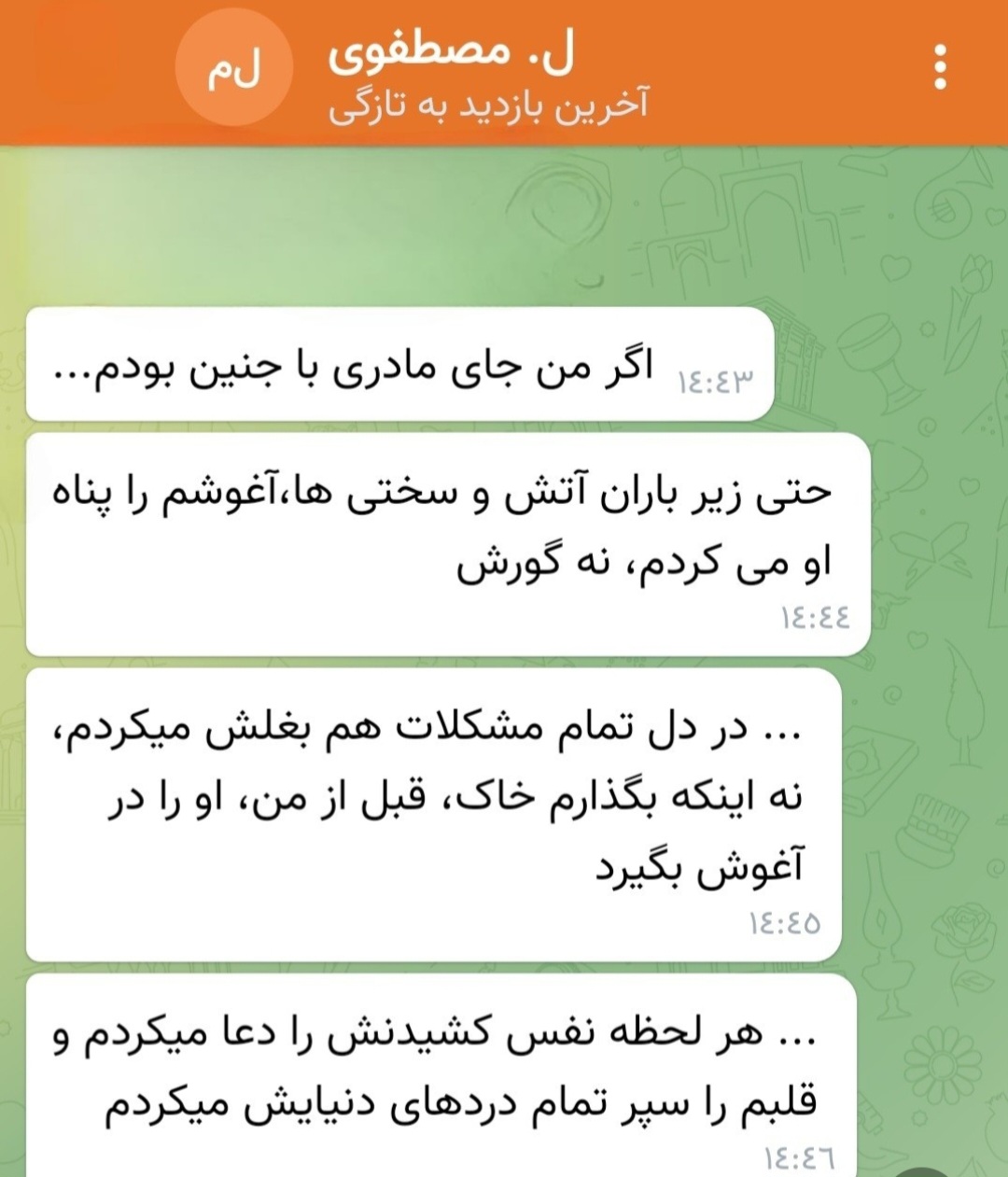Viewport: 1008px width, 1177px height.
Task: Open the three-dot overflow menu
Action: tap(940, 67)
